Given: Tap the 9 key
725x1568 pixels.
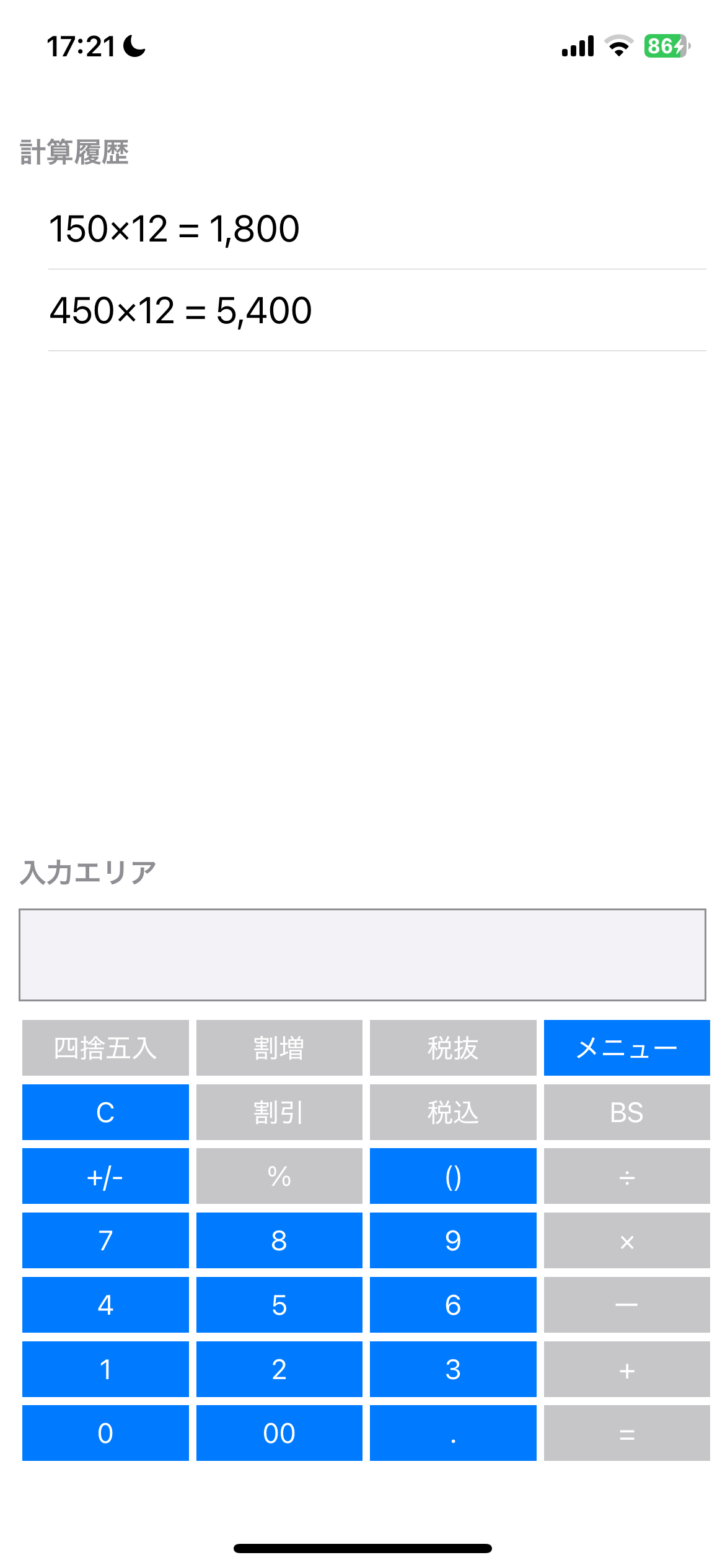Looking at the screenshot, I should (453, 1240).
